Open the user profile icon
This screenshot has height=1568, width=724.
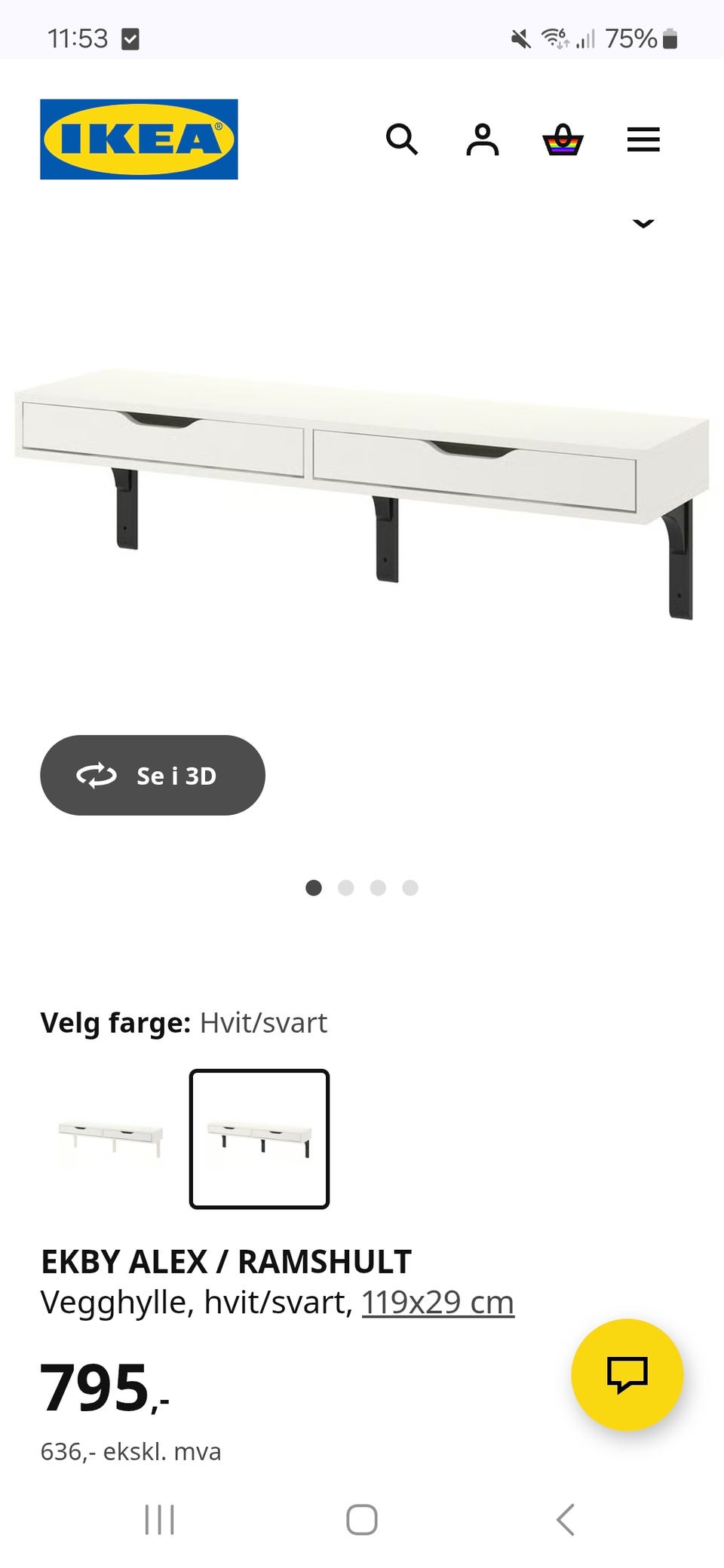pos(483,140)
